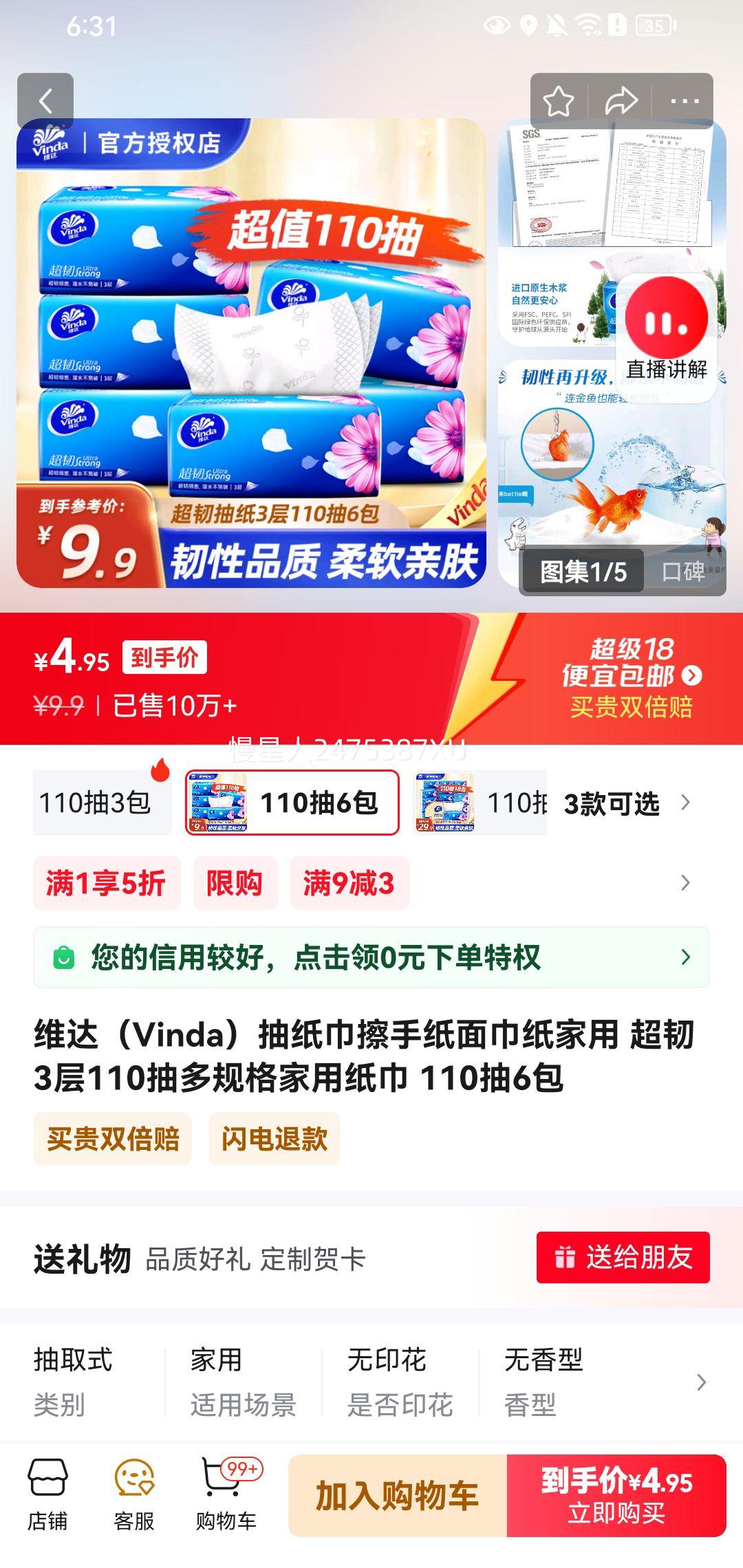Tap the back arrow to exit product page
Screen dimensions: 743x1568
(46, 102)
